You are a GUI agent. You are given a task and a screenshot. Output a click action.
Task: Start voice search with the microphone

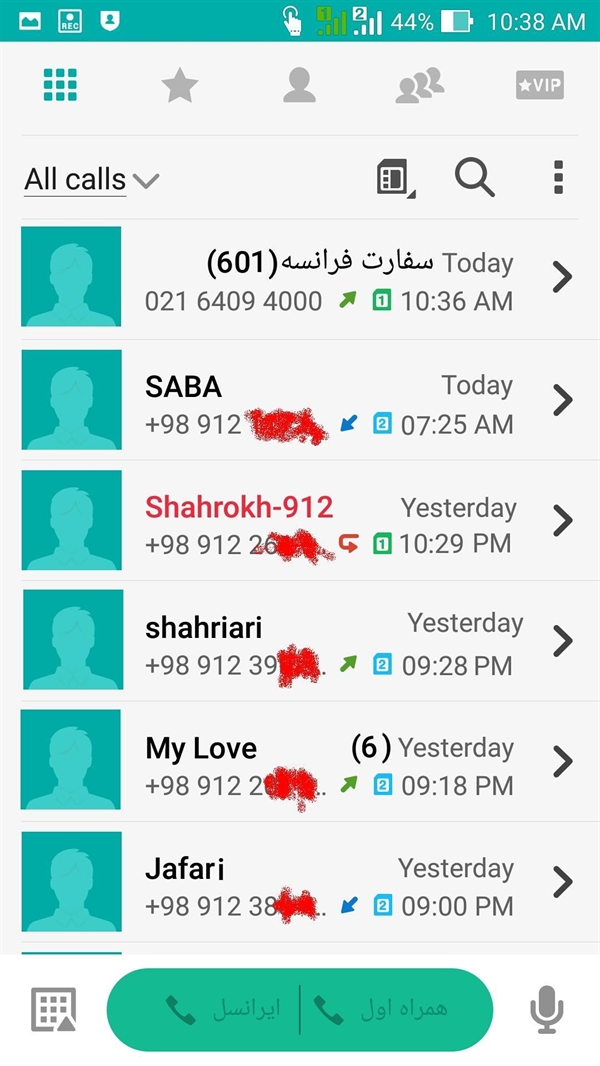[546, 1010]
